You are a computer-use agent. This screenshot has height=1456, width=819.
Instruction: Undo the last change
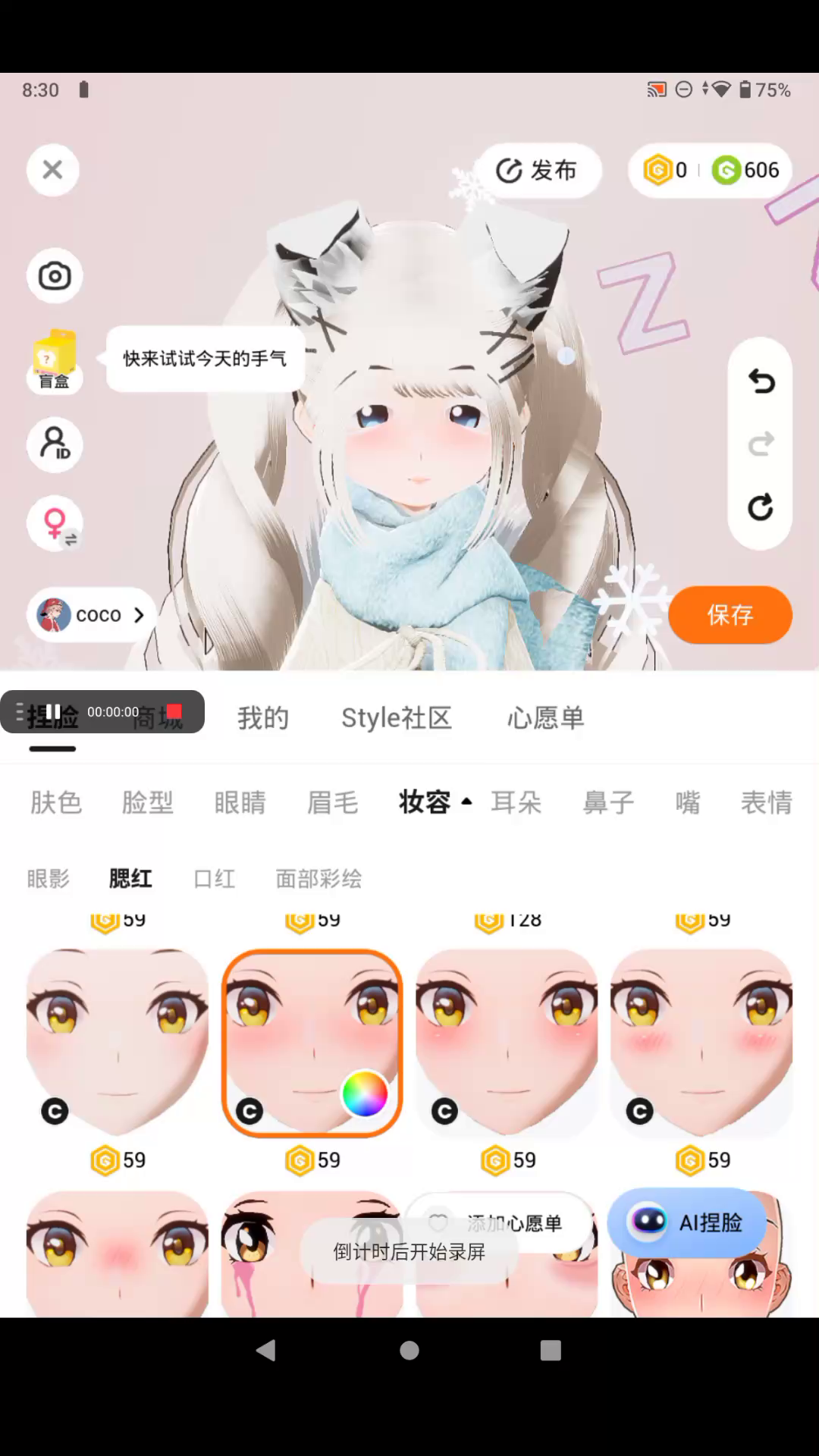pos(761,381)
